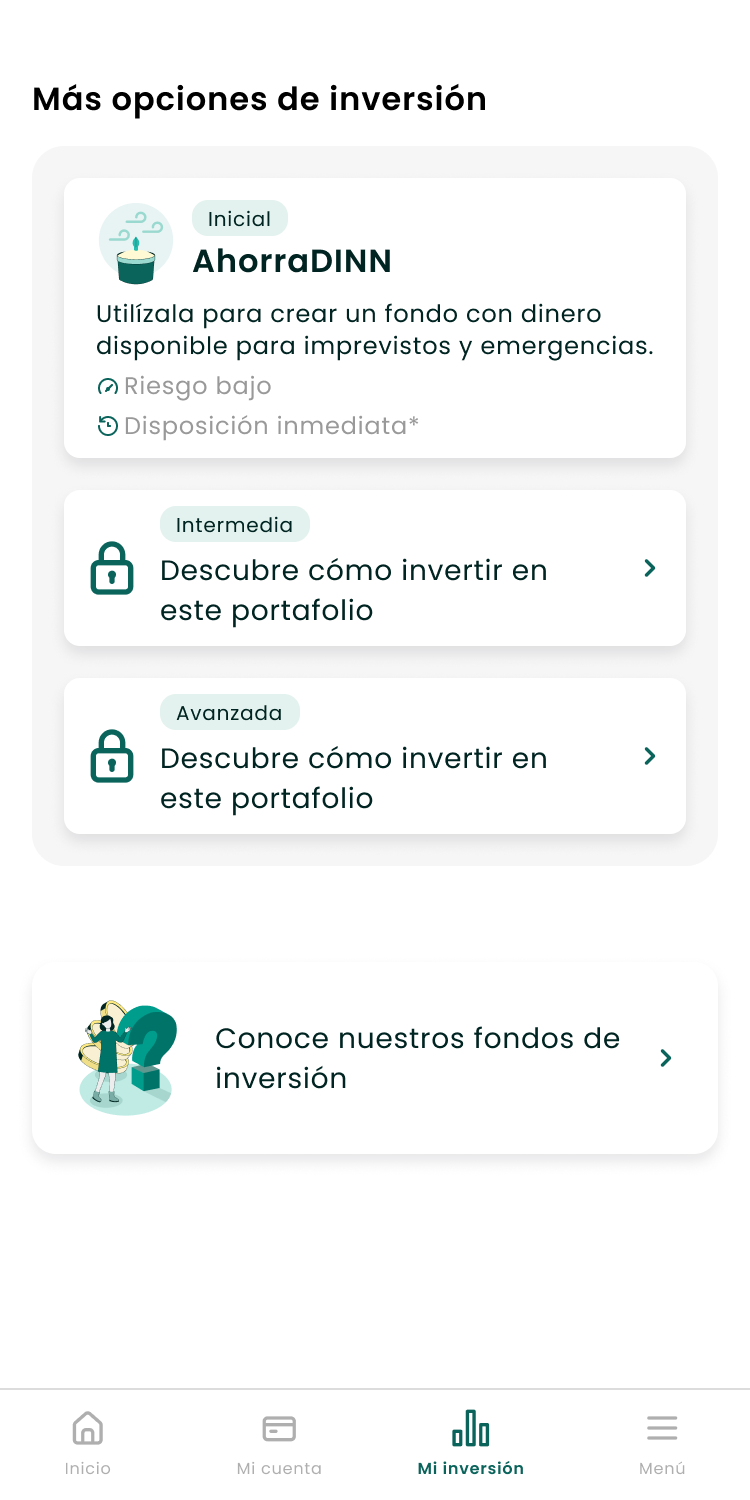
Task: Select the Mi inversión tab
Action: 470,1442
